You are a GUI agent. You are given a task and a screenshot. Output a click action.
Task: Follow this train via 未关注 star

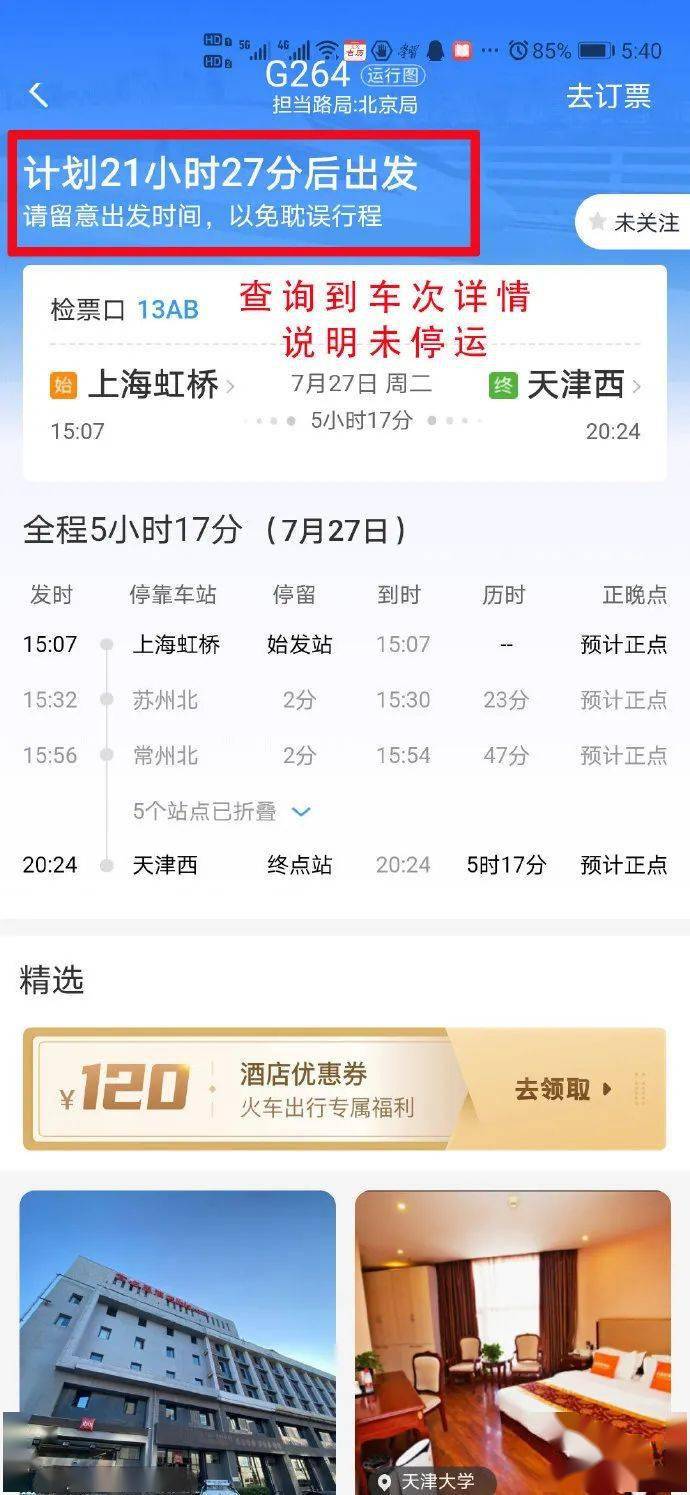coord(635,222)
